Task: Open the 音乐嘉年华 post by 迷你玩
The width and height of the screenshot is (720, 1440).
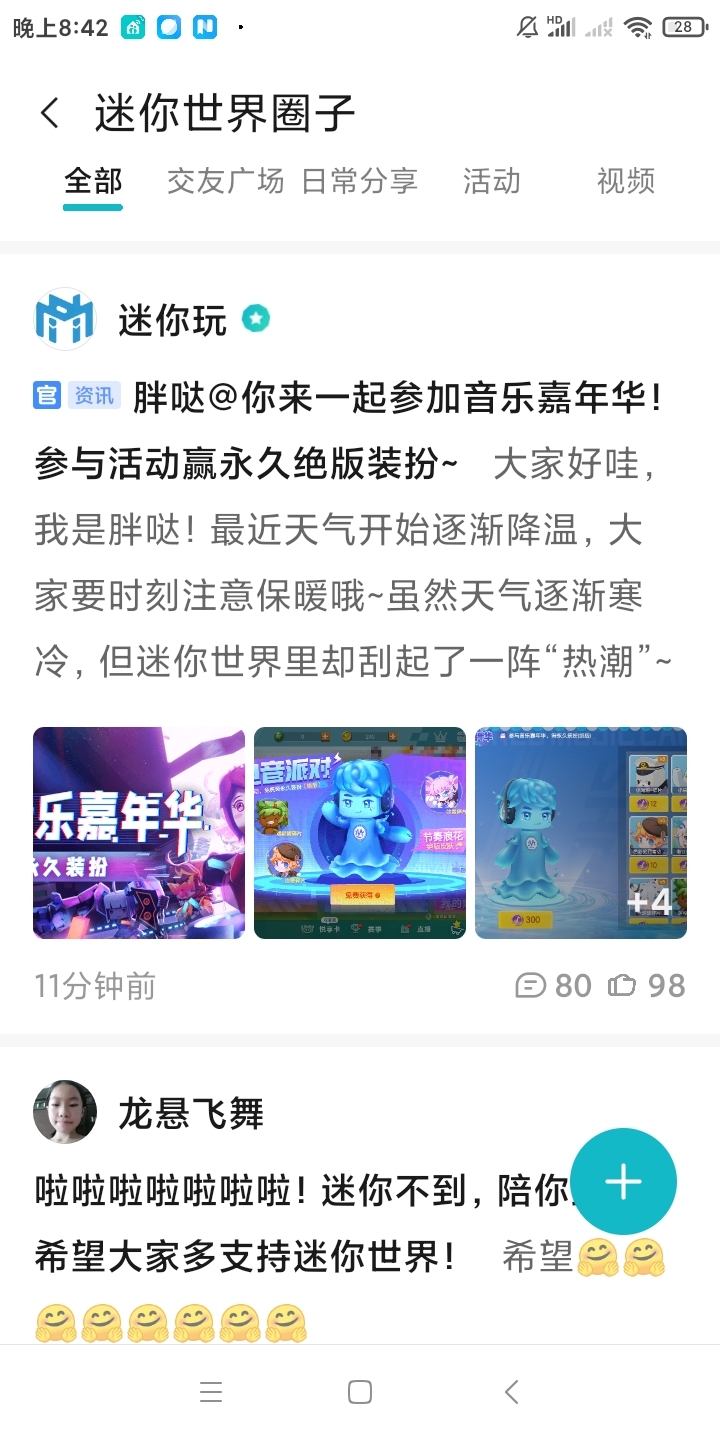Action: click(x=350, y=530)
